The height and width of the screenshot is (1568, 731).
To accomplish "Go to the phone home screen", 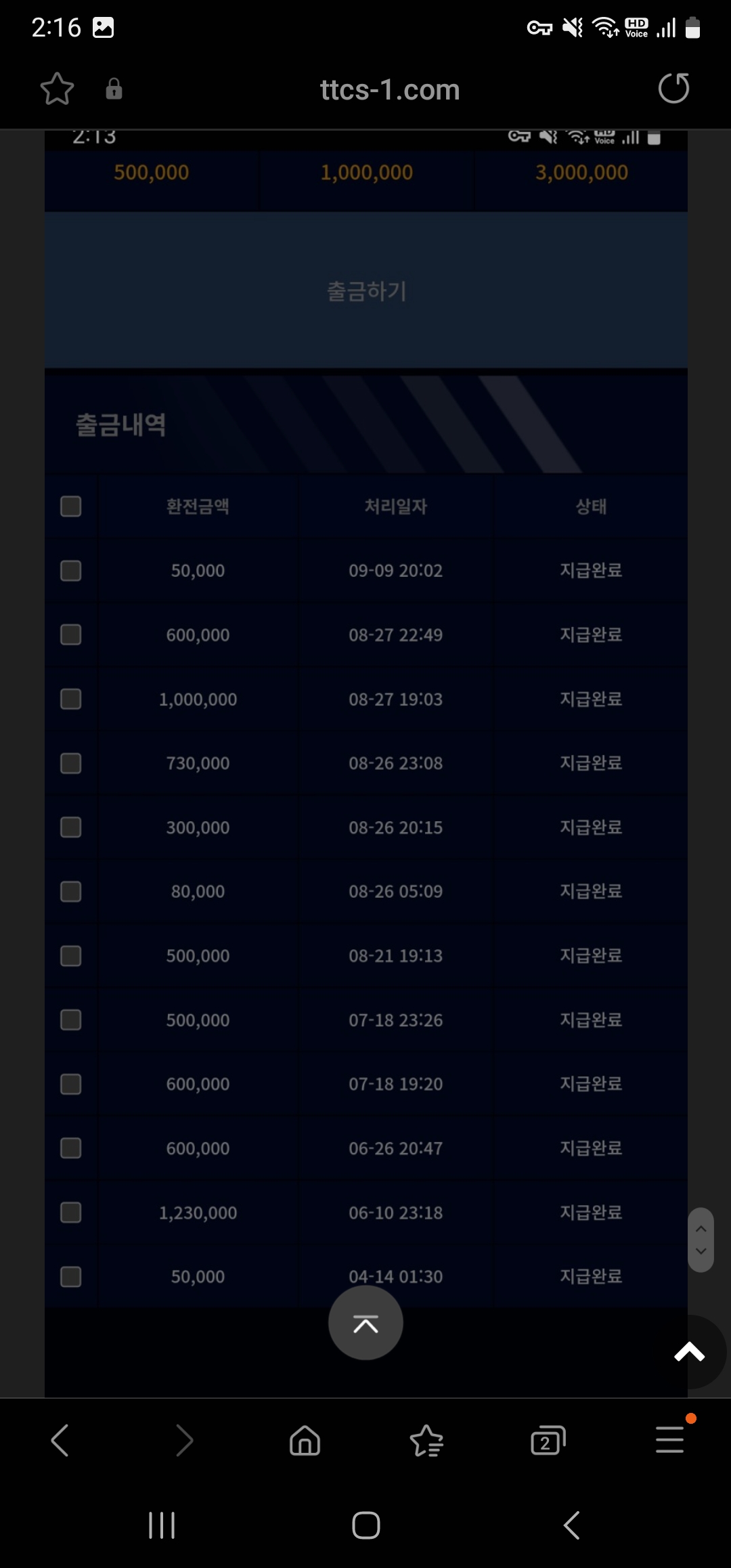I will pos(365,1525).
